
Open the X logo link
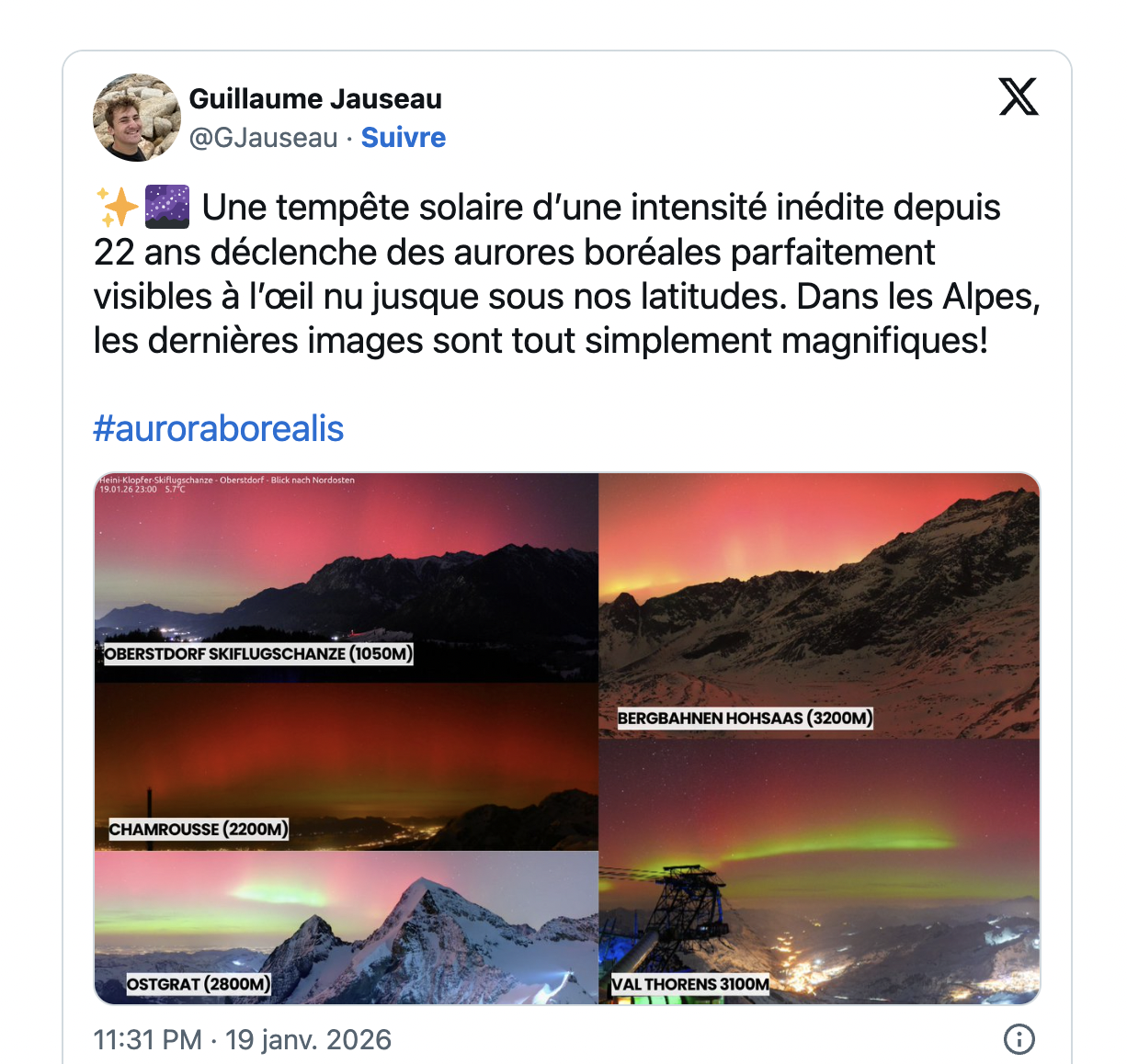tap(1018, 96)
